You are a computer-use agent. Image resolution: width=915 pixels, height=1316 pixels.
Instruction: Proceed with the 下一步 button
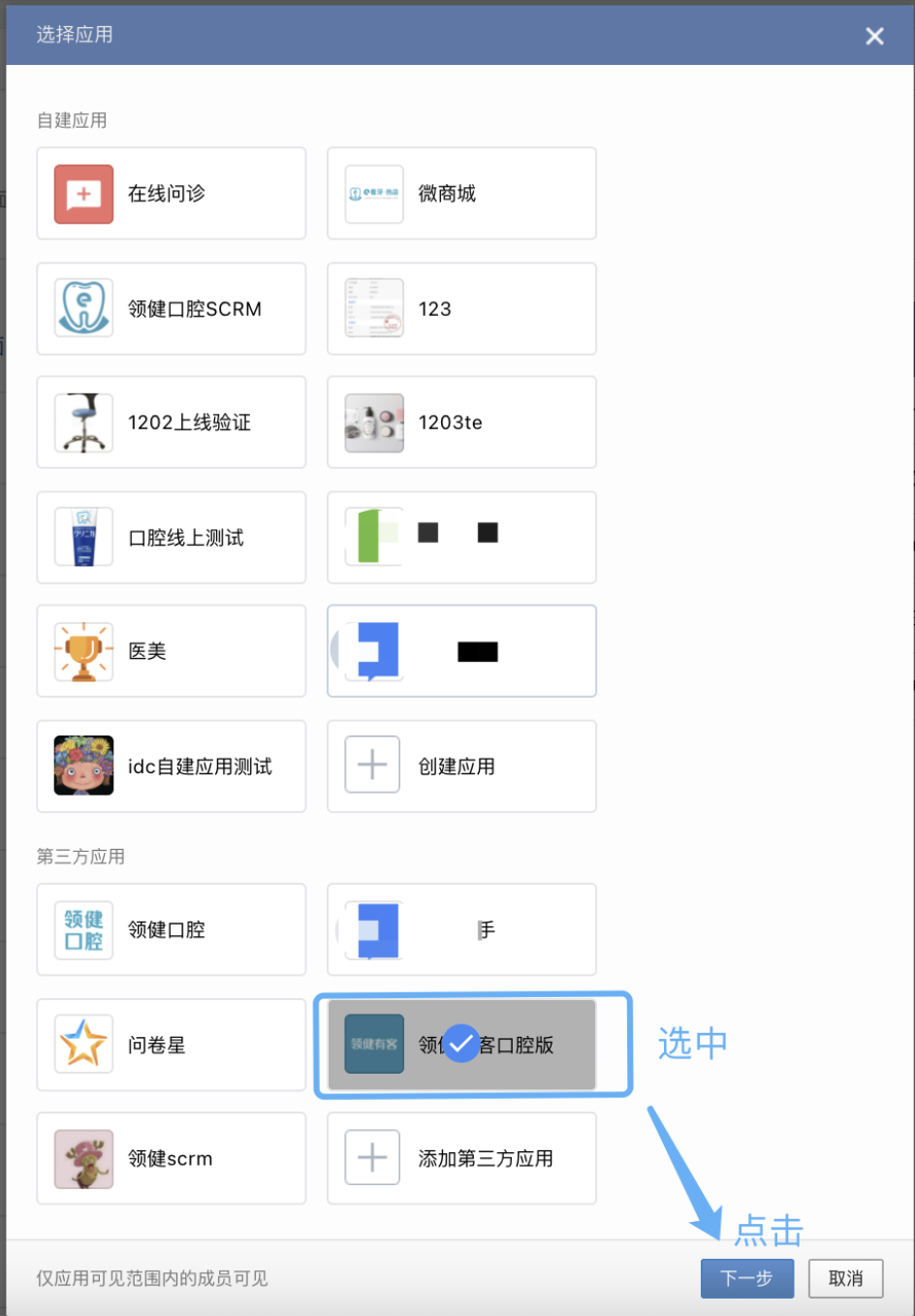(746, 1278)
